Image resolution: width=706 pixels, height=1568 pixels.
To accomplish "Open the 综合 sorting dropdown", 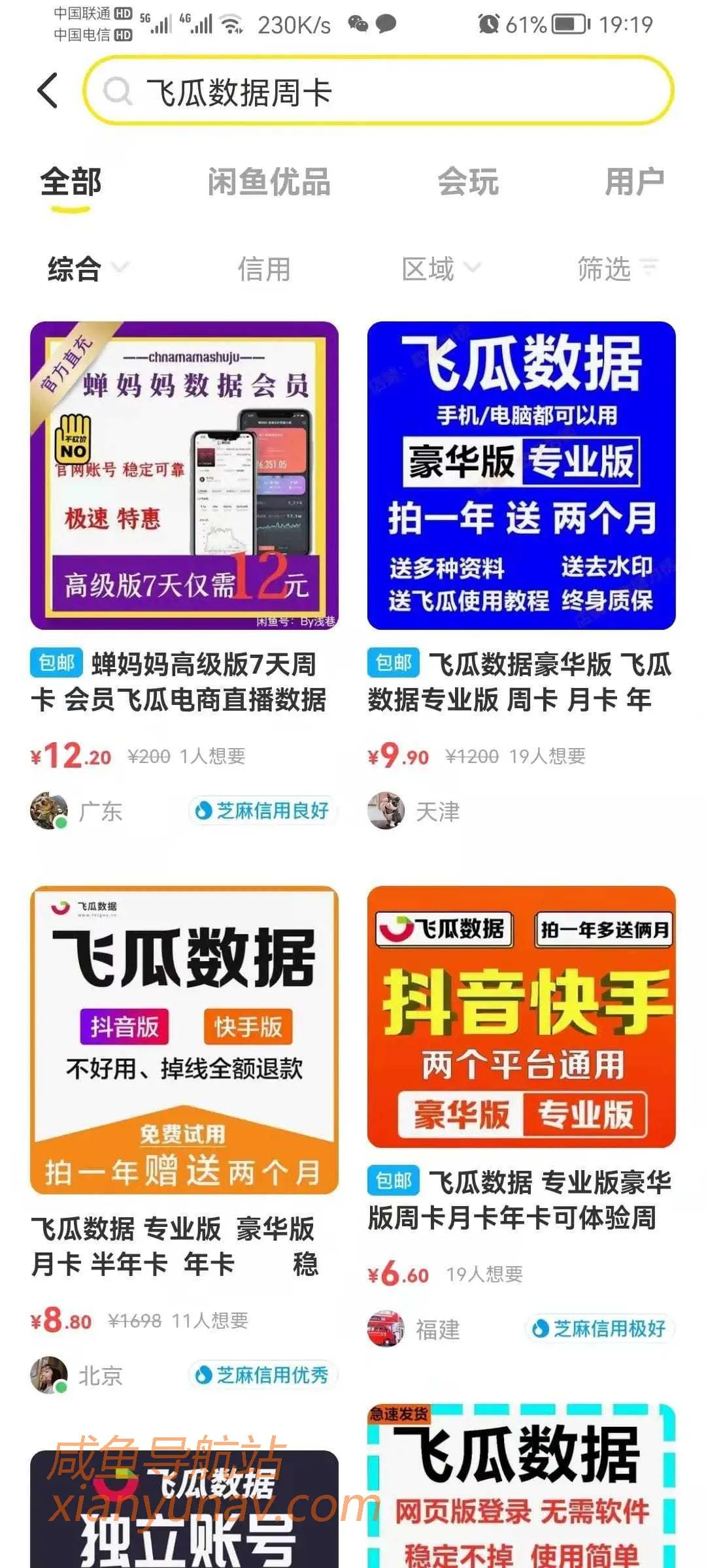I will point(74,267).
